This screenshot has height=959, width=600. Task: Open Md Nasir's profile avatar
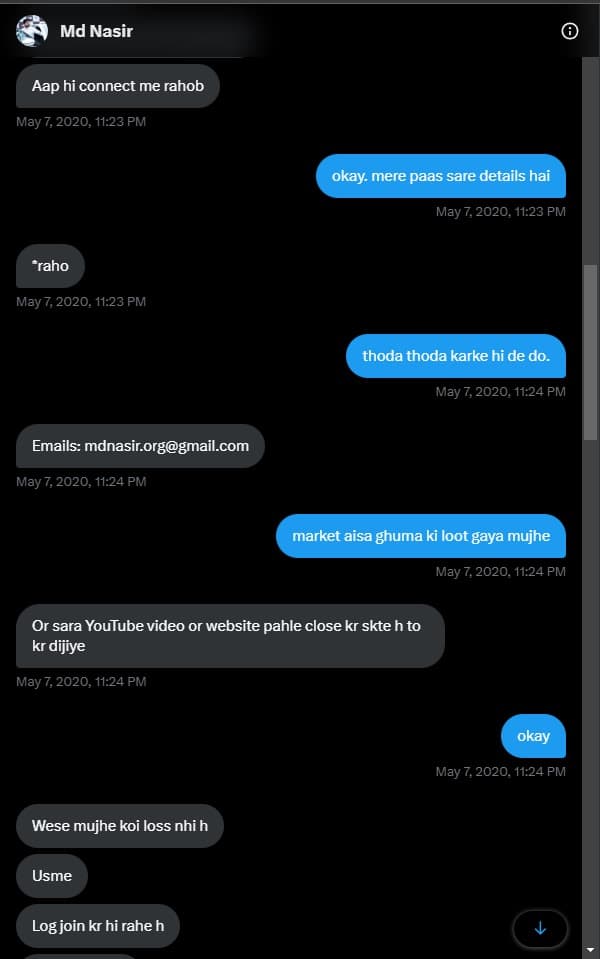(x=32, y=31)
